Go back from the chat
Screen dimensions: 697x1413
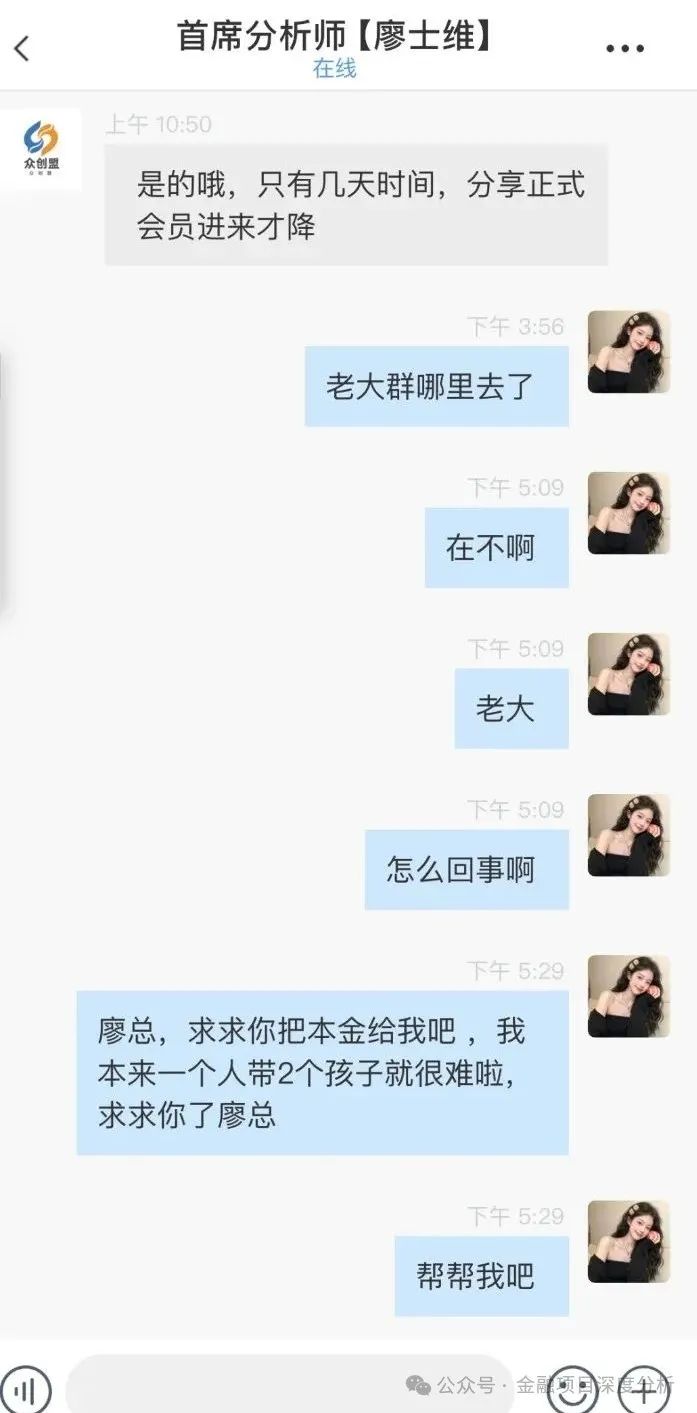click(x=22, y=48)
